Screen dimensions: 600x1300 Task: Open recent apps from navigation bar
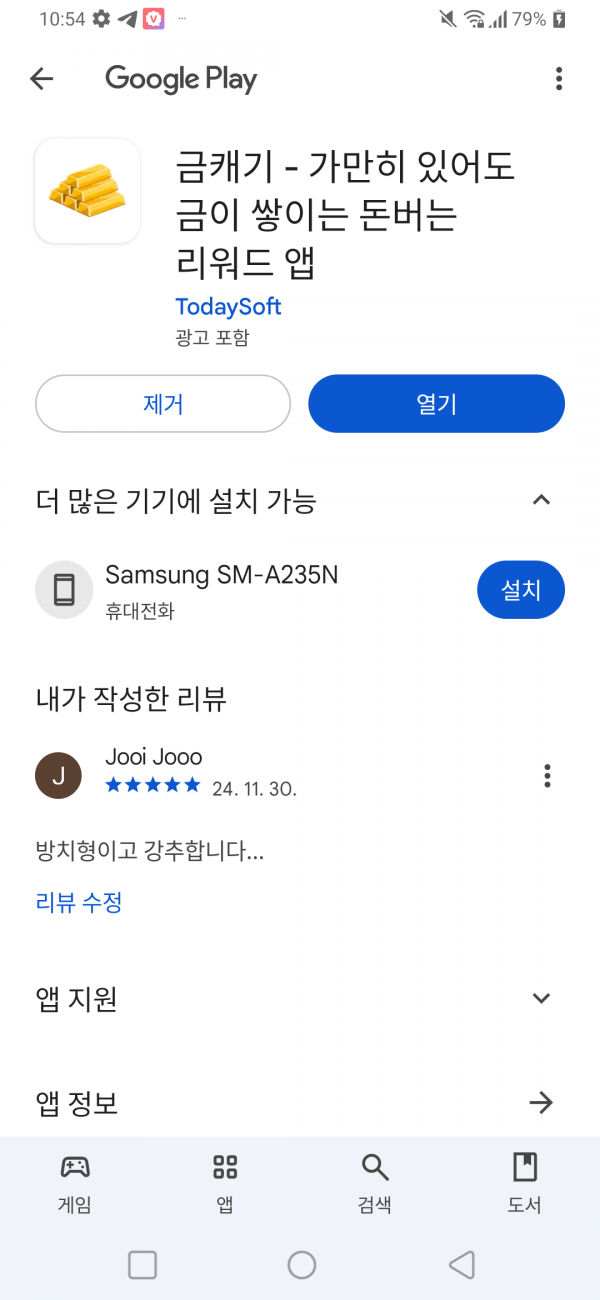(143, 1265)
